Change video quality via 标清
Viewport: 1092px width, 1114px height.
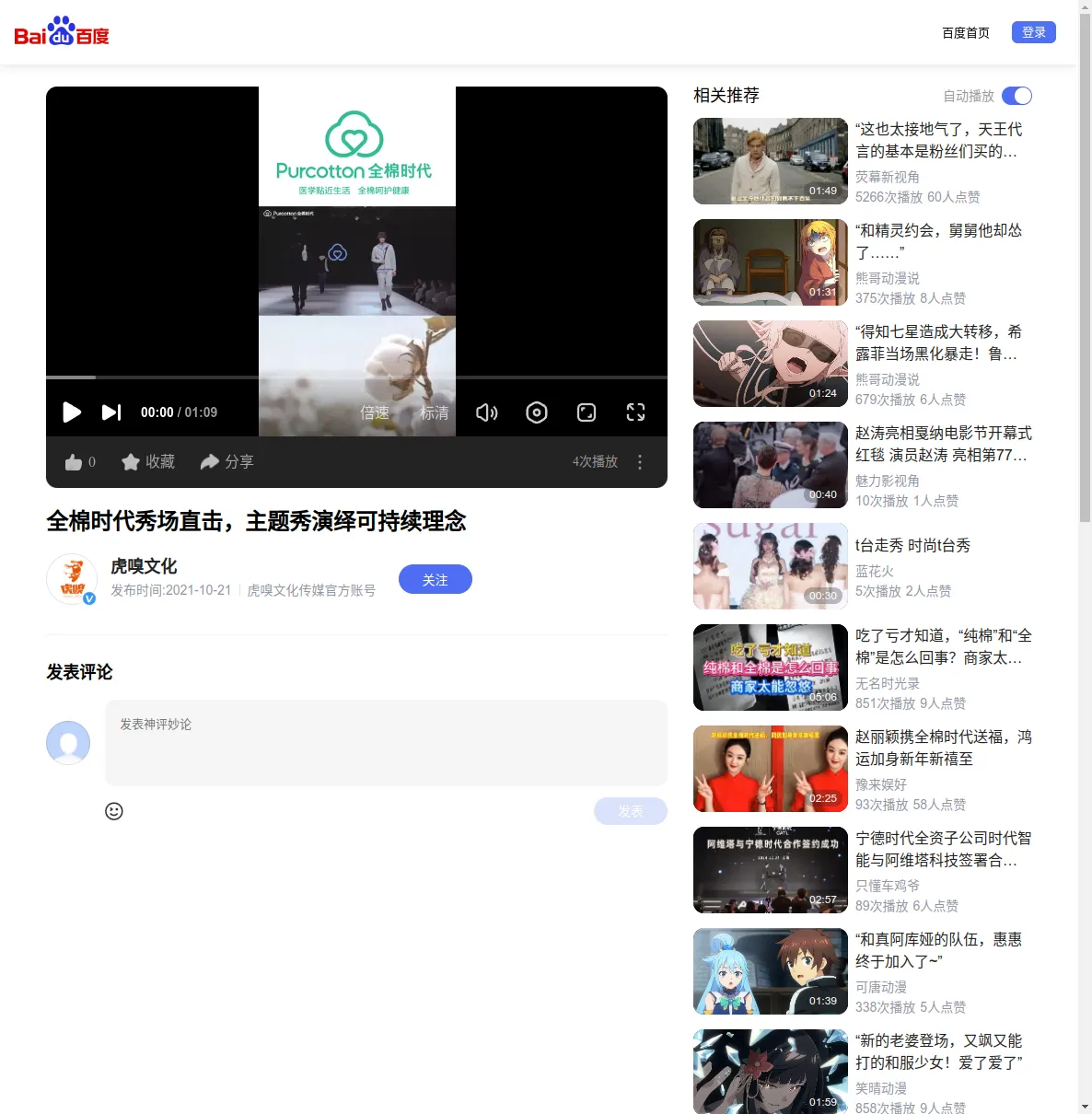pos(434,412)
